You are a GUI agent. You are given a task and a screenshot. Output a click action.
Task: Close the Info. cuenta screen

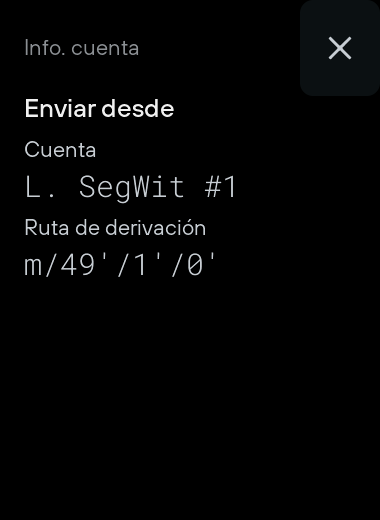pos(340,48)
